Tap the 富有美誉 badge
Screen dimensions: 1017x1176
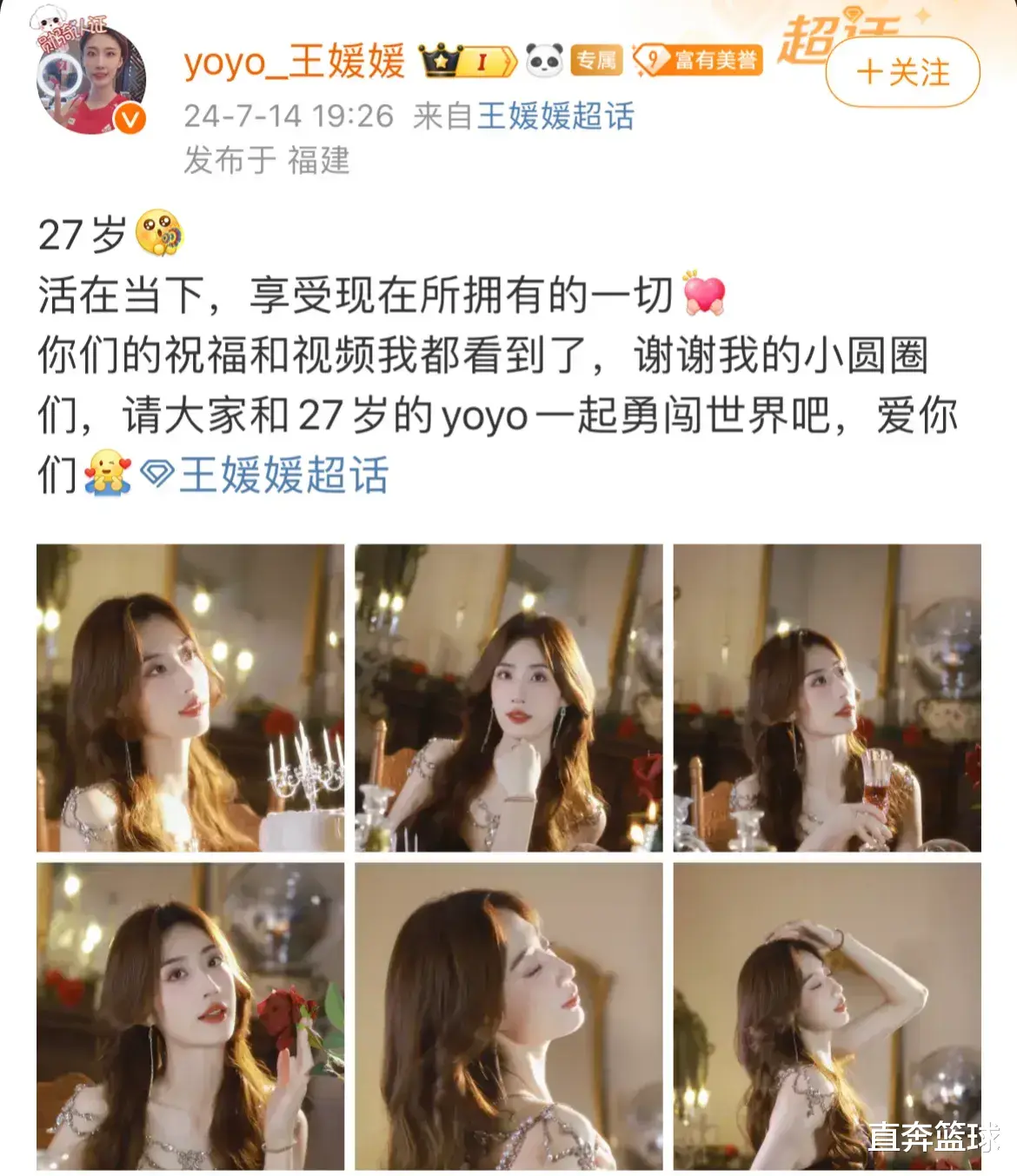coord(698,60)
